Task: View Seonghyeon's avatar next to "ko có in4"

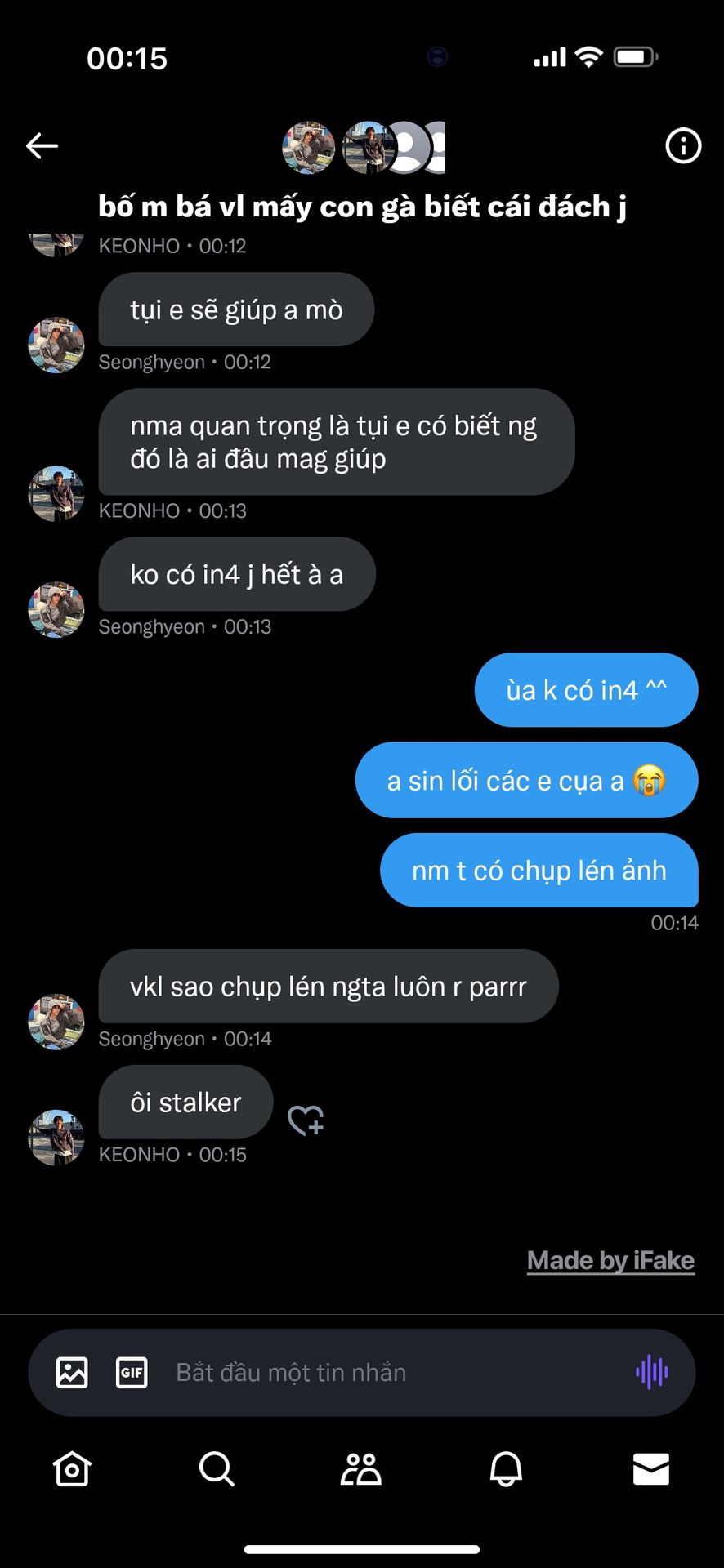Action: pyautogui.click(x=56, y=610)
